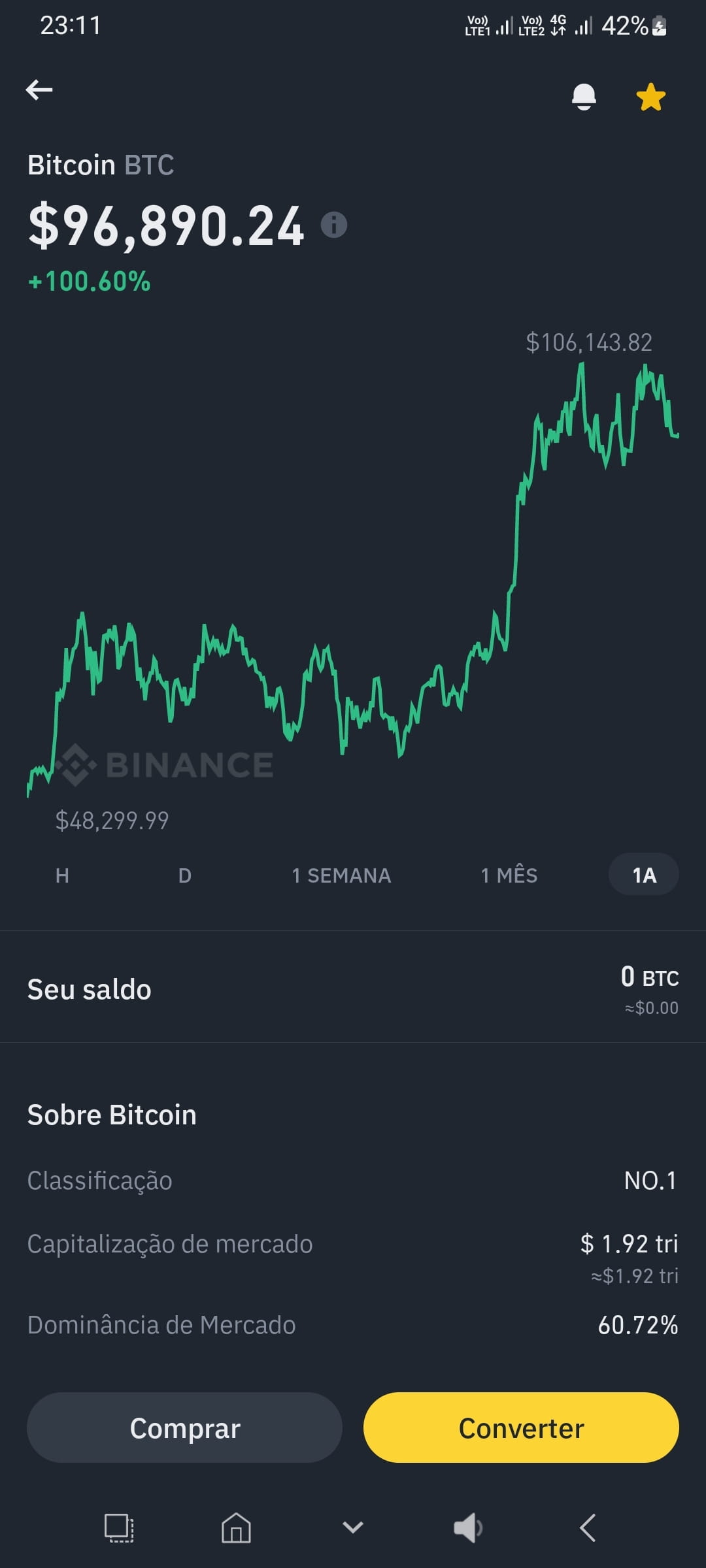
Task: Tap the speaker icon in navigation bar
Action: [x=468, y=1528]
